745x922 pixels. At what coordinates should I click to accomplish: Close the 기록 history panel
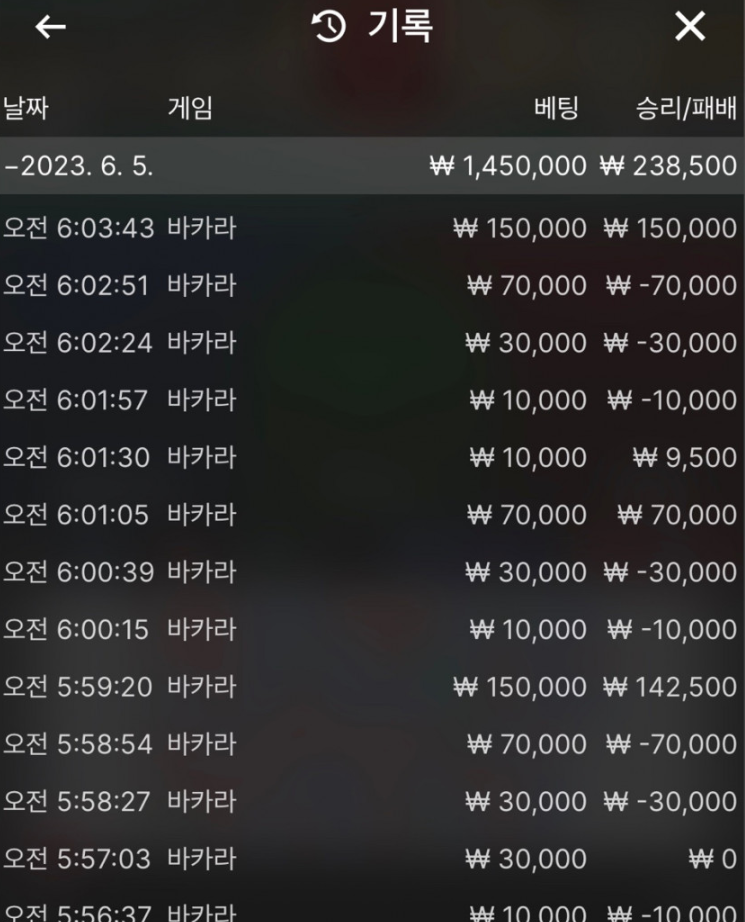pyautogui.click(x=690, y=28)
